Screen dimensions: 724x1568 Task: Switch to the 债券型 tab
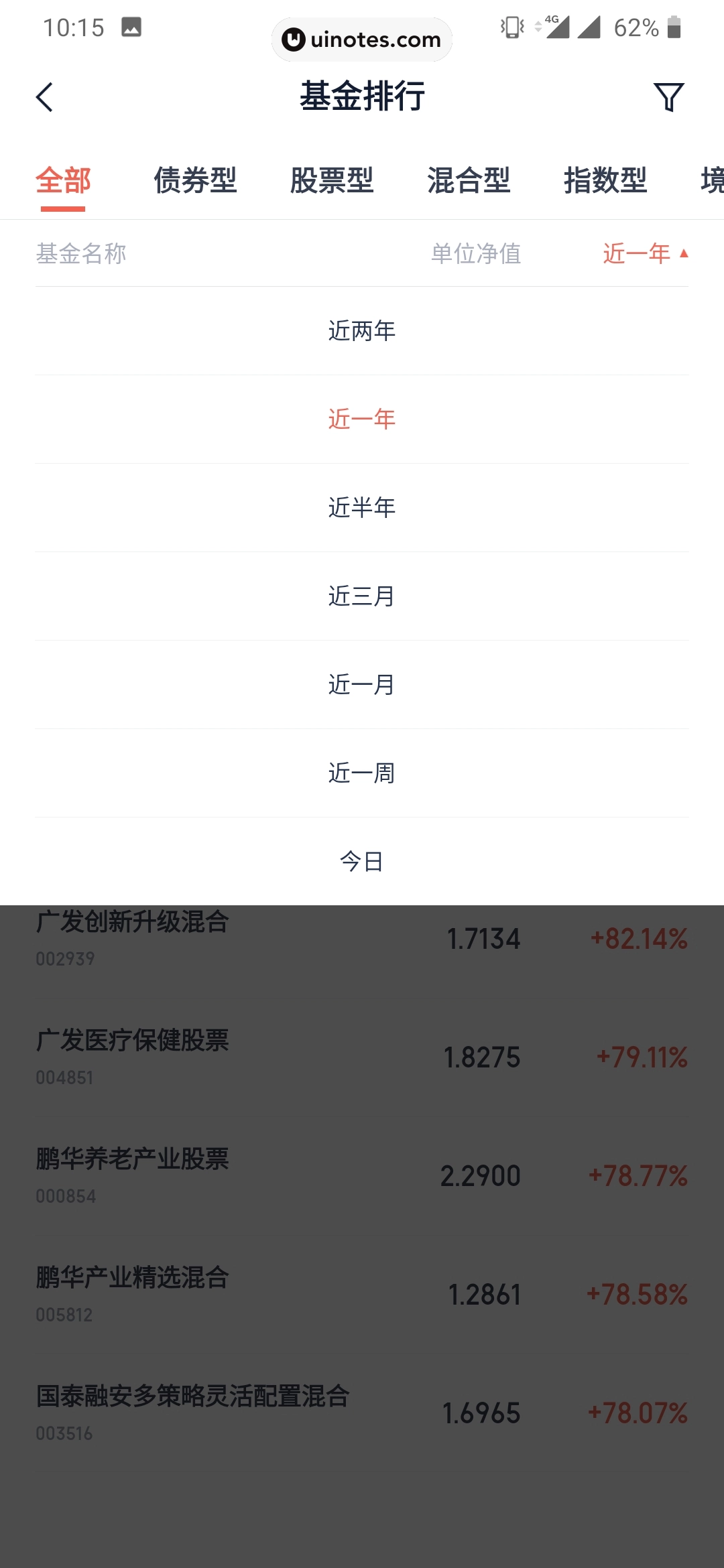pyautogui.click(x=195, y=181)
